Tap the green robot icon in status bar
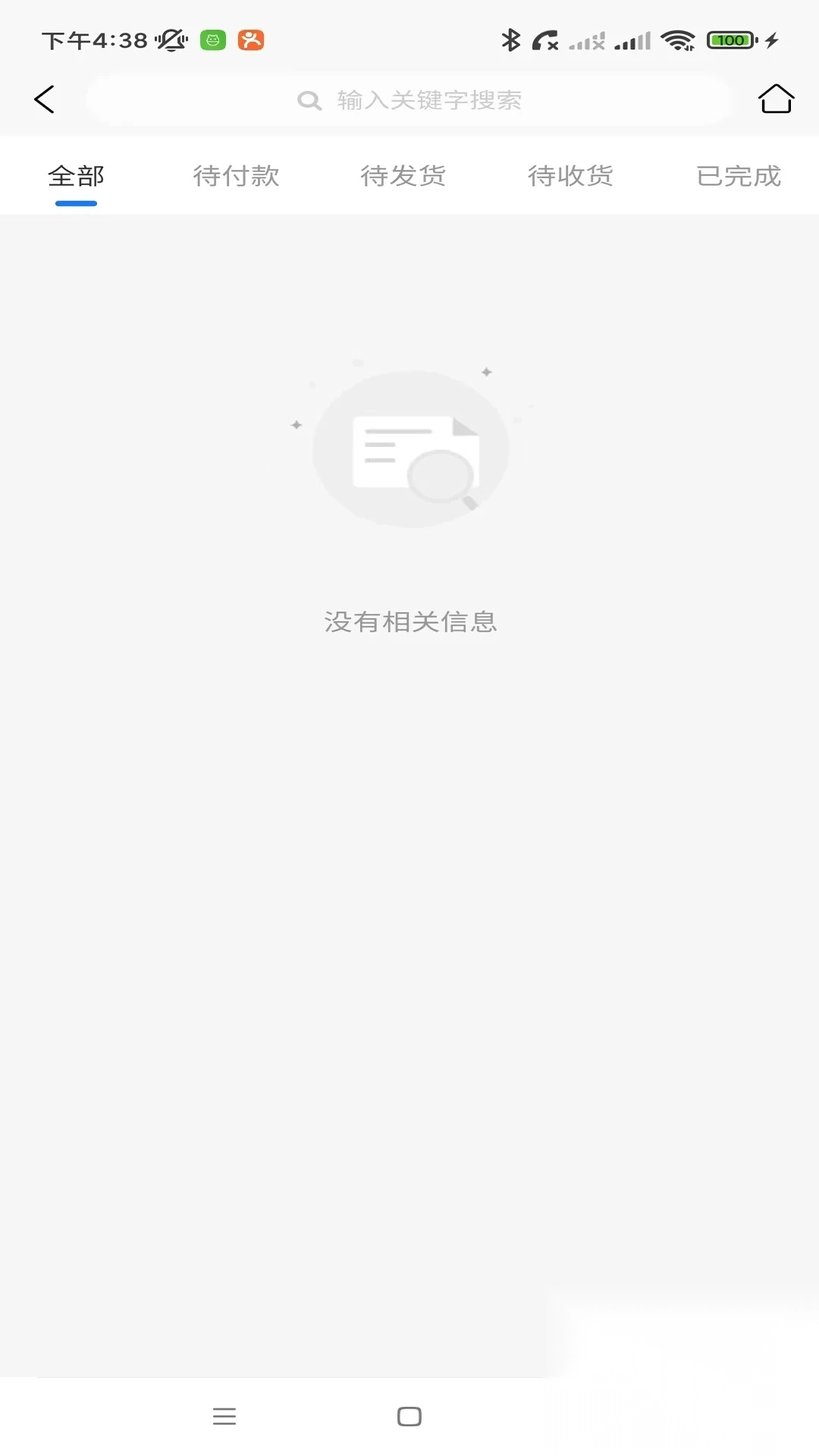This screenshot has height=1456, width=819. pyautogui.click(x=212, y=40)
